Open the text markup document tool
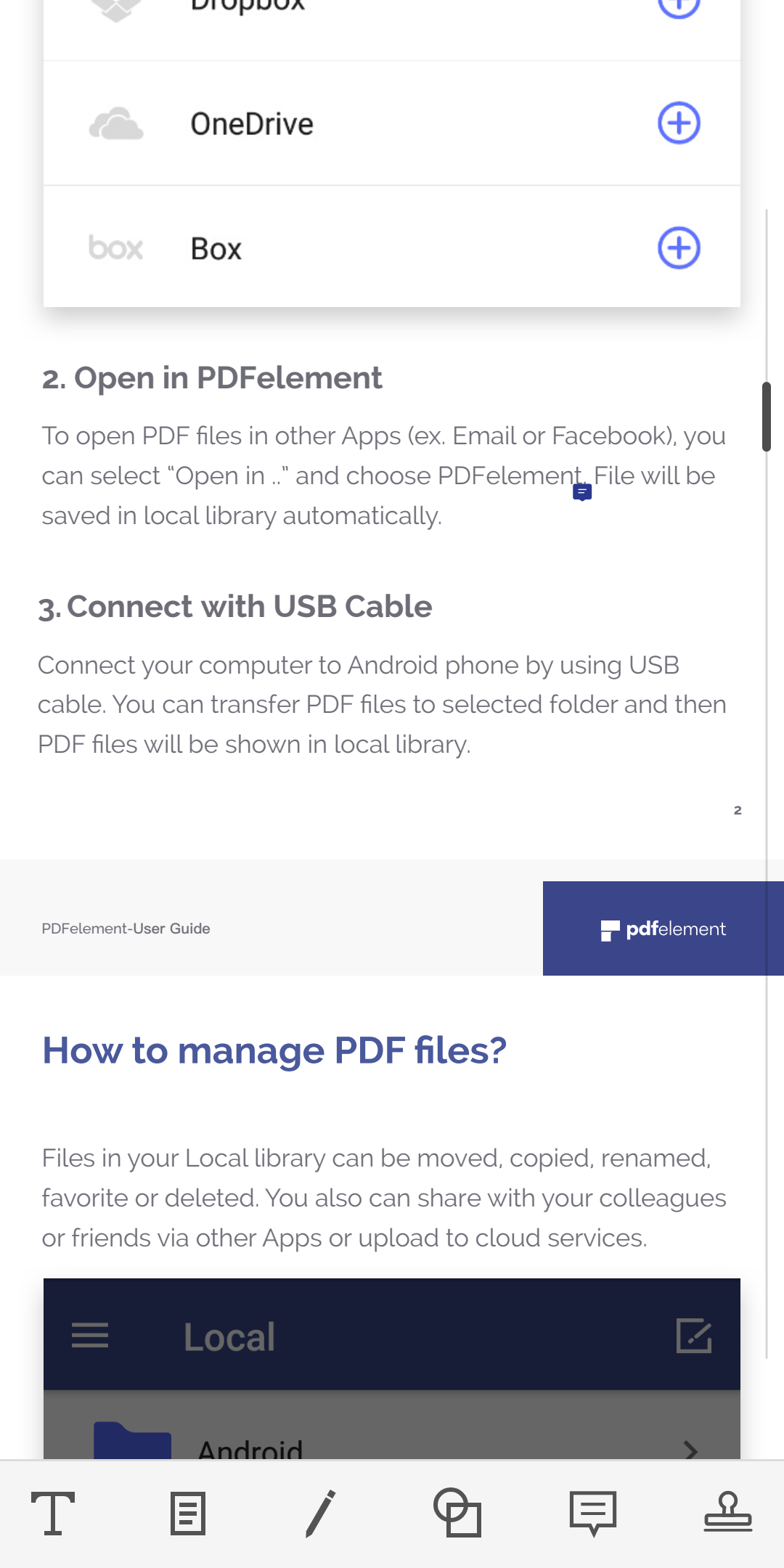The height and width of the screenshot is (1568, 784). pyautogui.click(x=188, y=1514)
